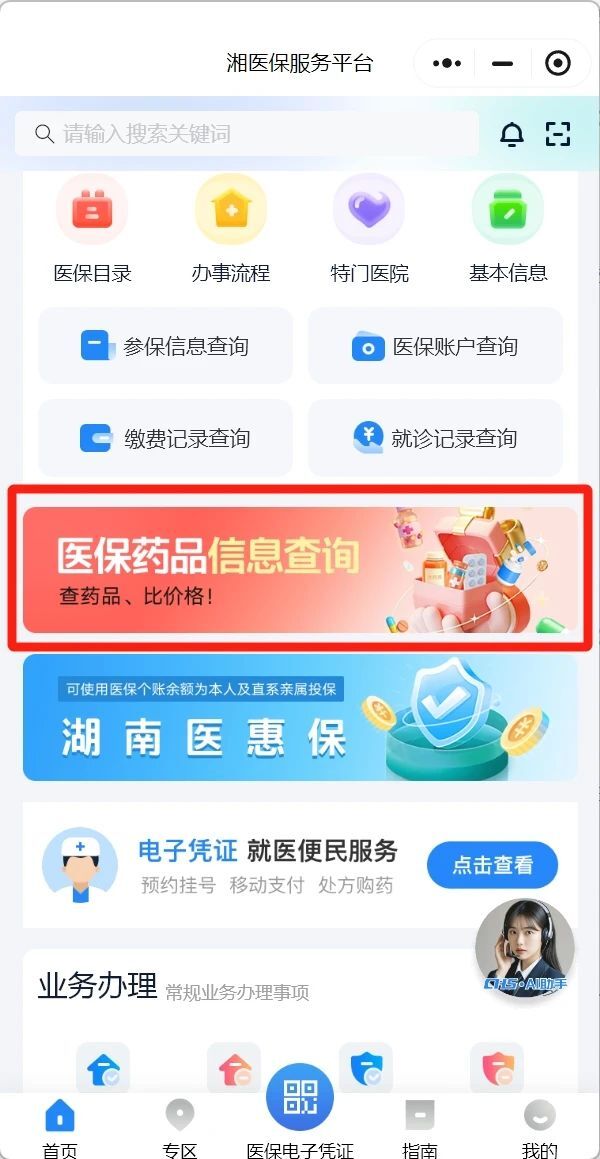Open 缴费记录查询
The image size is (600, 1159).
[x=166, y=438]
